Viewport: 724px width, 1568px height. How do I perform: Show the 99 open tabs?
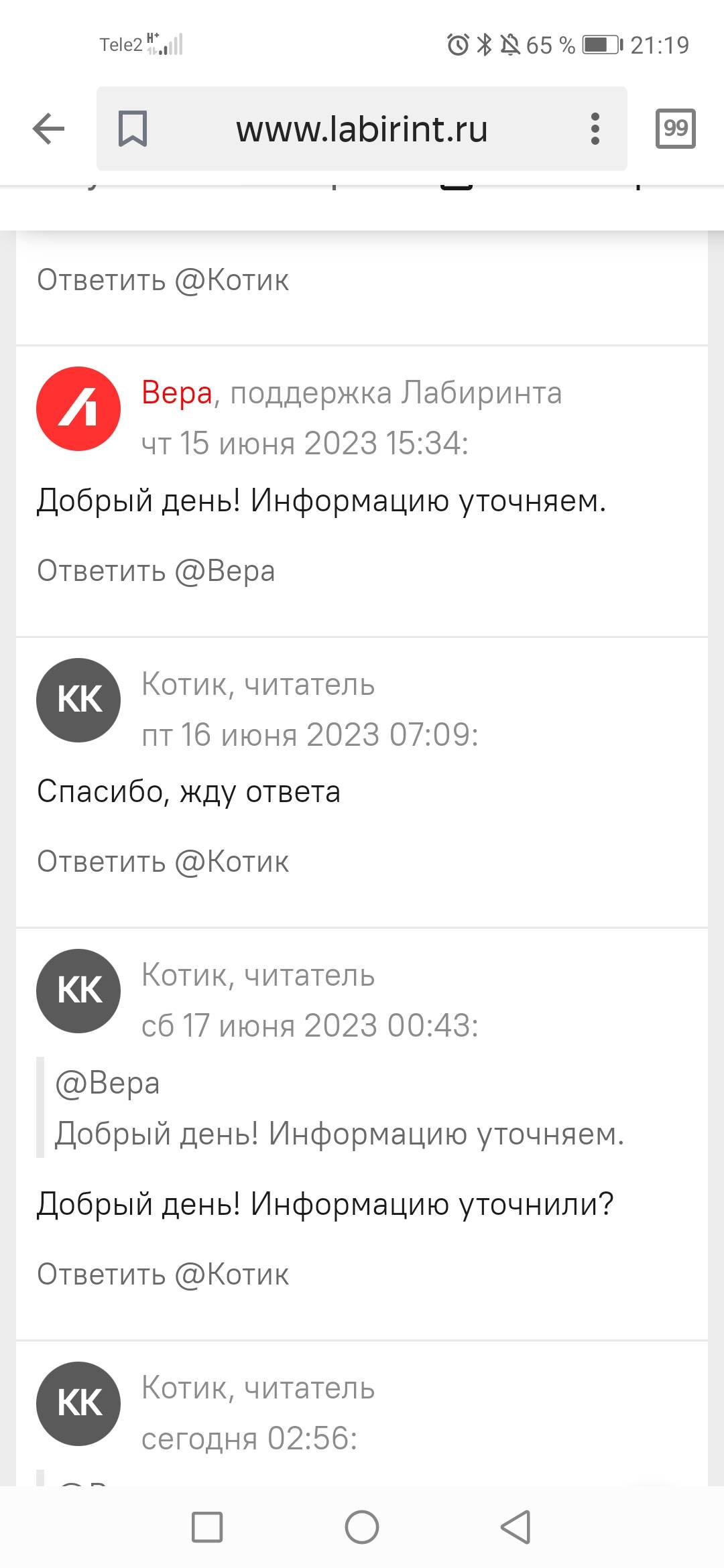tap(675, 128)
